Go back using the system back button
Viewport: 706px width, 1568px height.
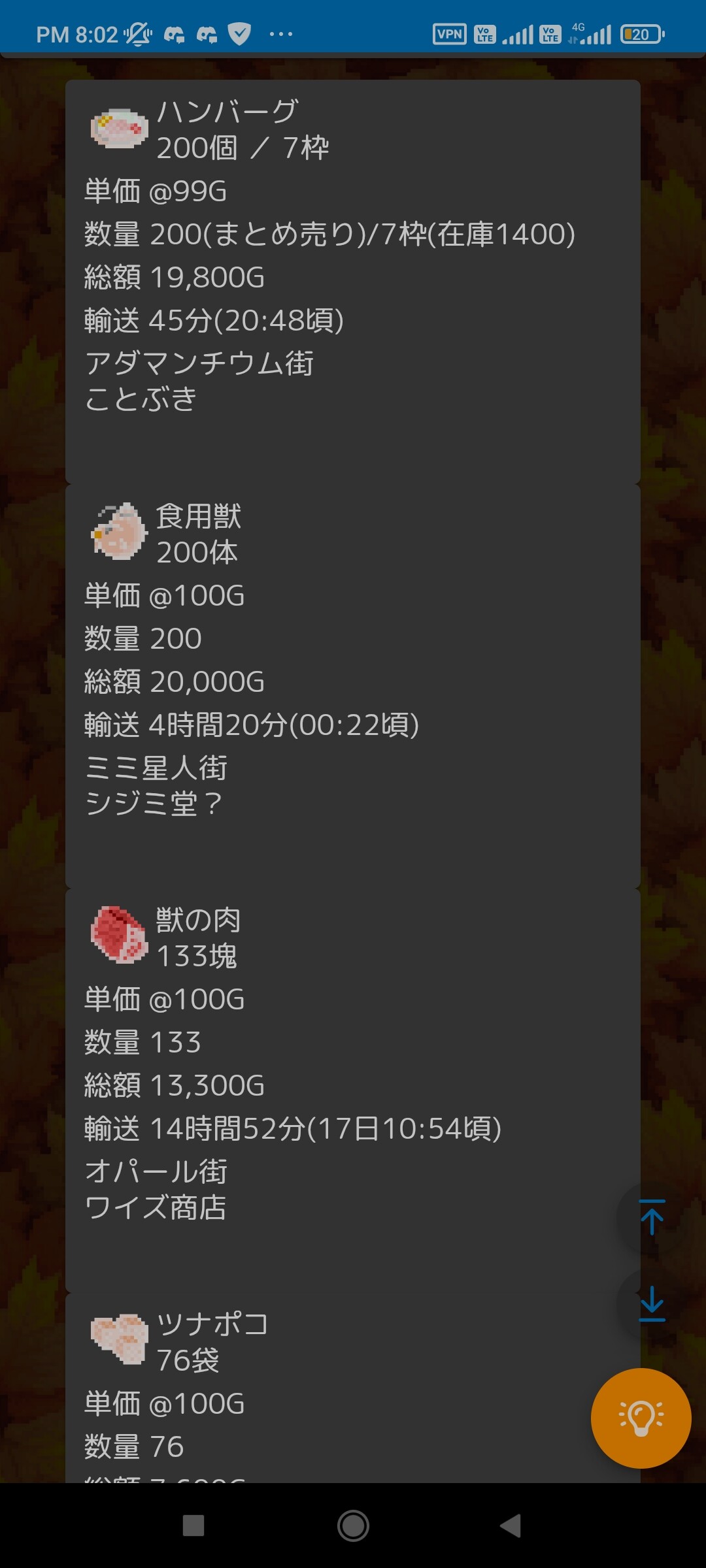point(511,1526)
